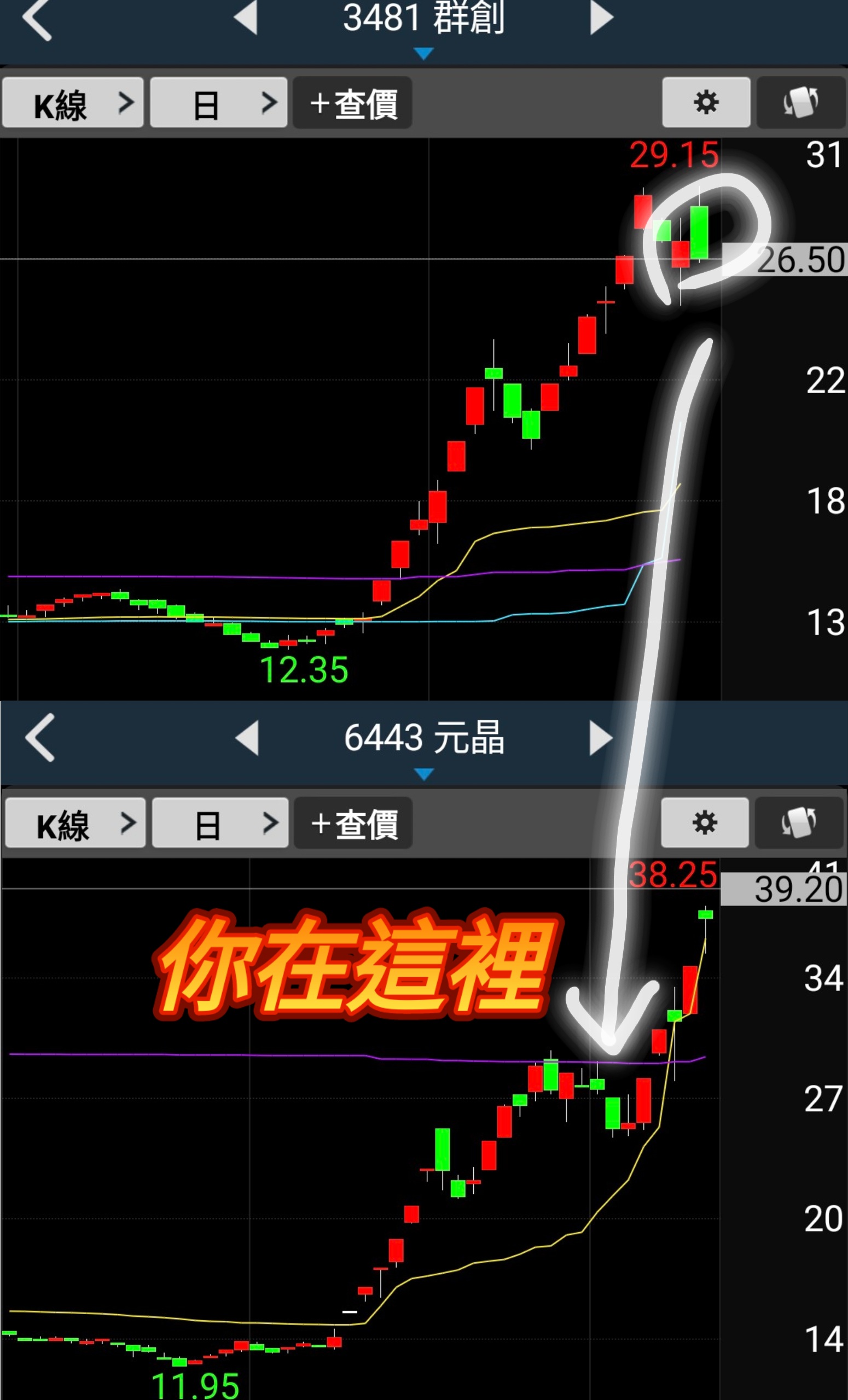Toggle the 日 period selector on 群創 chart

click(x=219, y=103)
